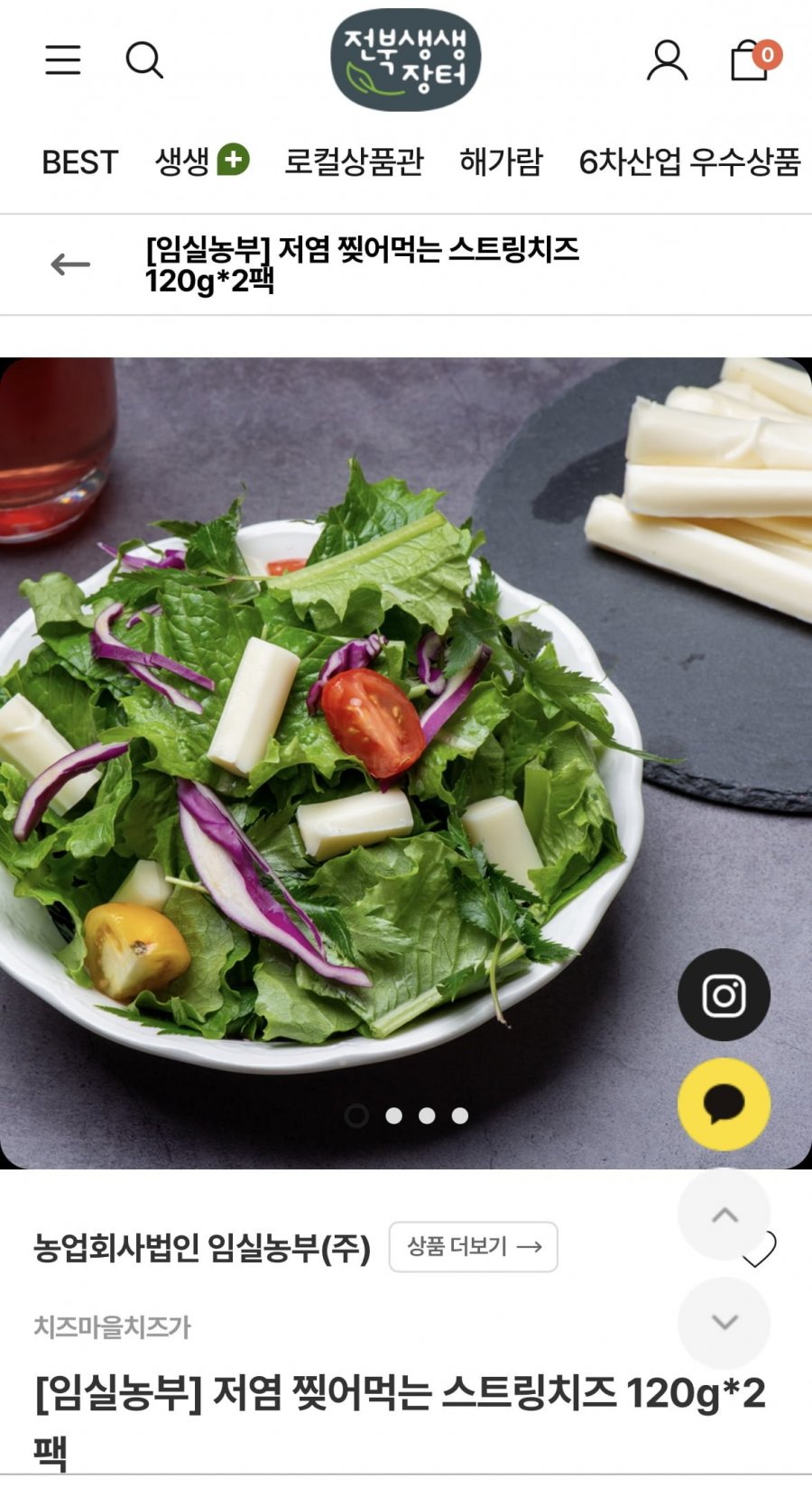The height and width of the screenshot is (1487, 812).
Task: Select the 해가람 tab
Action: (501, 162)
